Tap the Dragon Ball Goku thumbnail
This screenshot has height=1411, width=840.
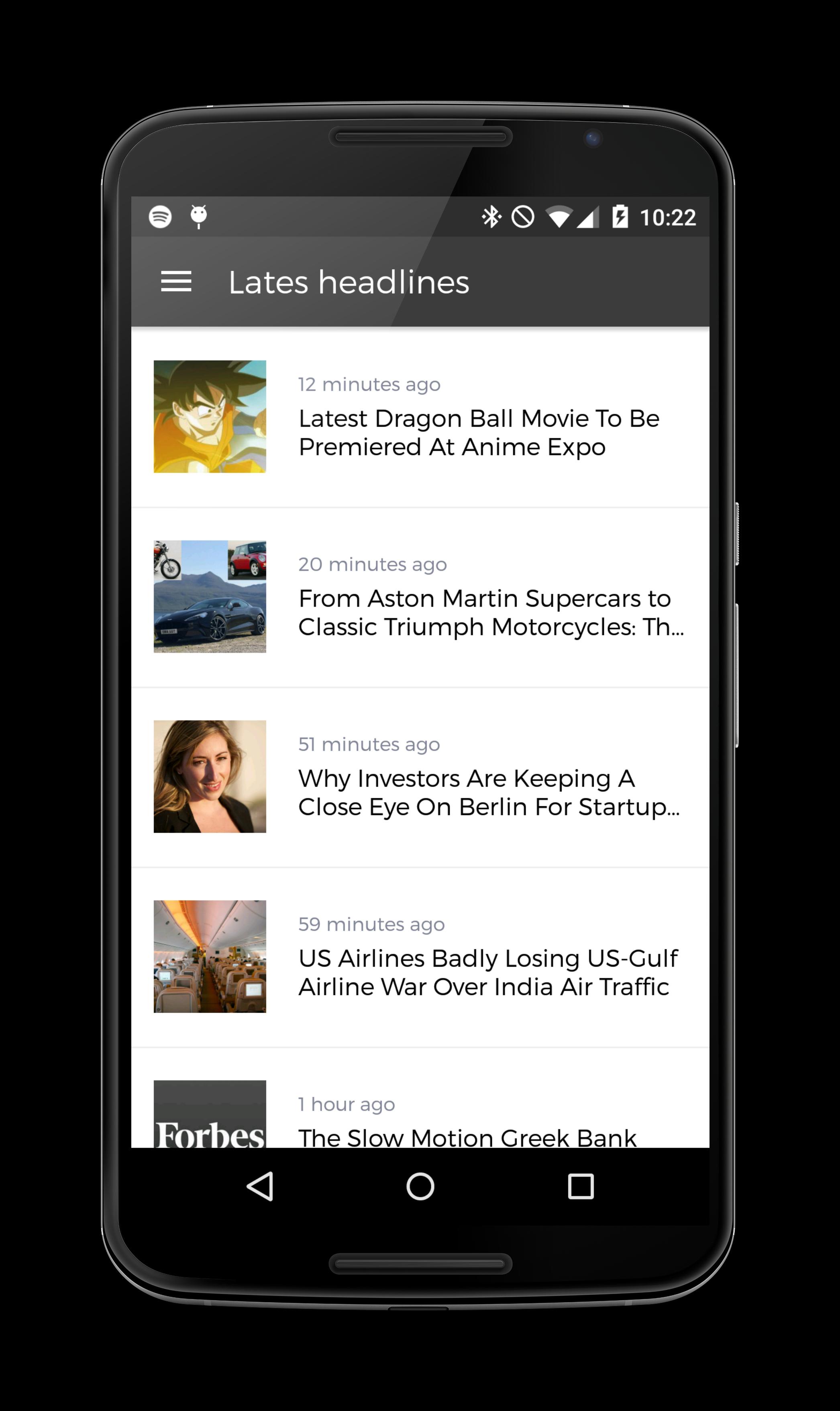[x=210, y=417]
